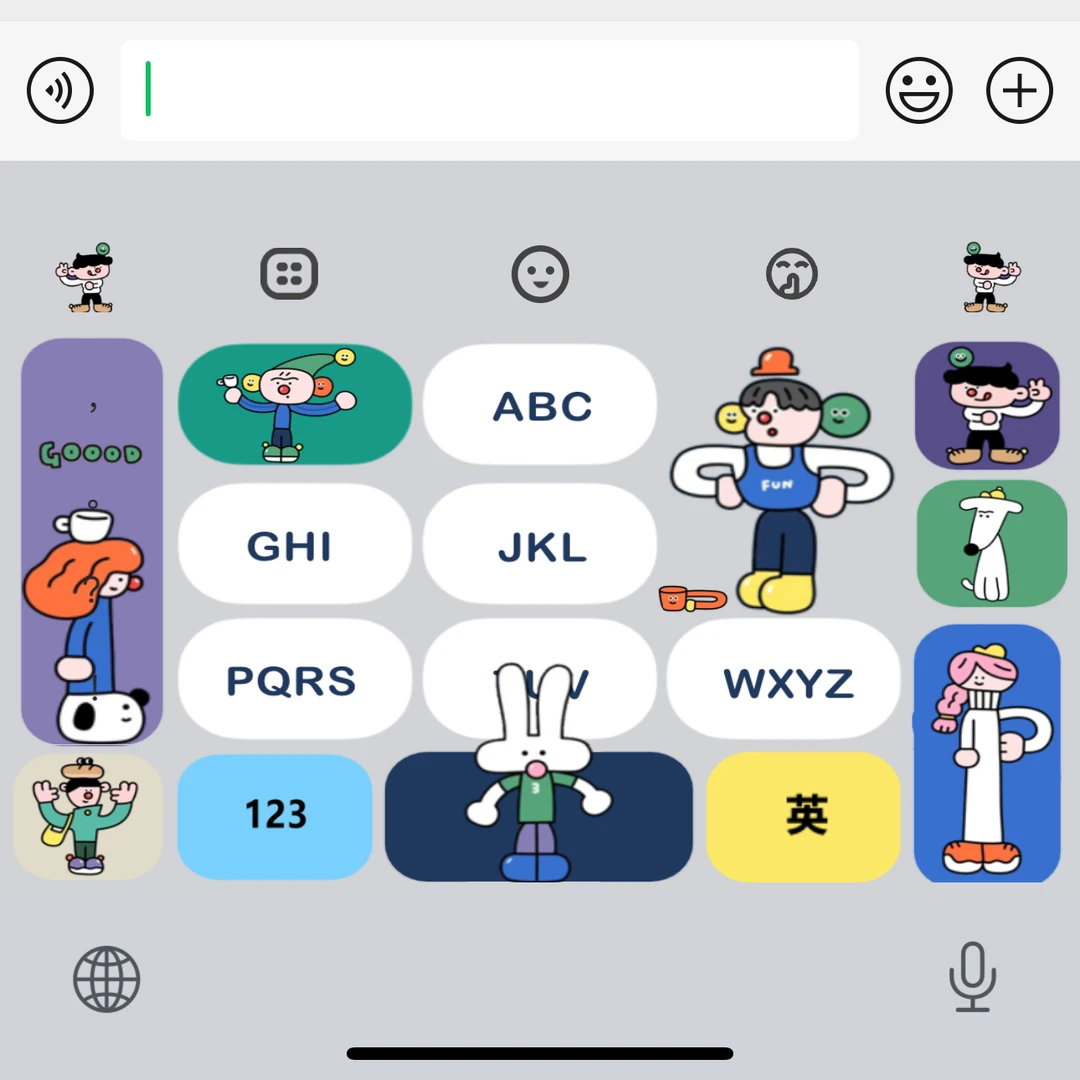Open the emoji sticker panel
This screenshot has width=1080, height=1080.
[919, 90]
